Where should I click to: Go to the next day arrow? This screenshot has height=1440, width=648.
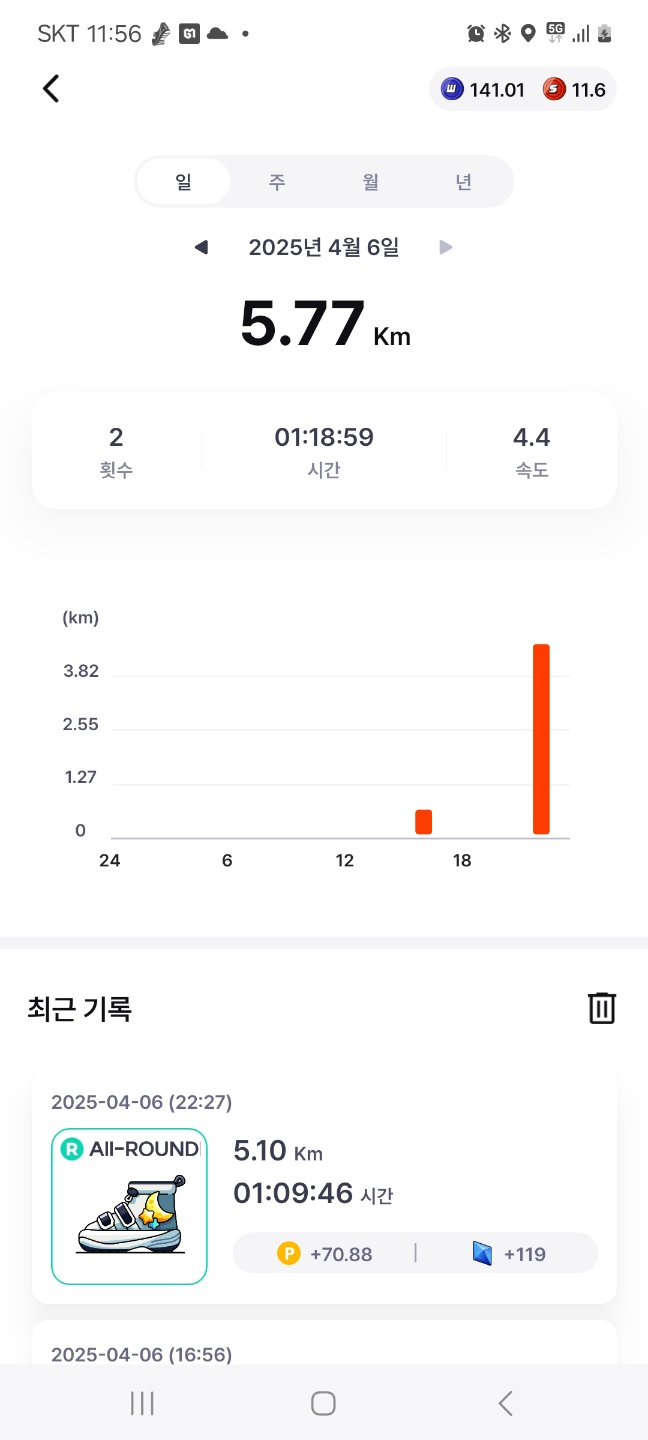(446, 247)
